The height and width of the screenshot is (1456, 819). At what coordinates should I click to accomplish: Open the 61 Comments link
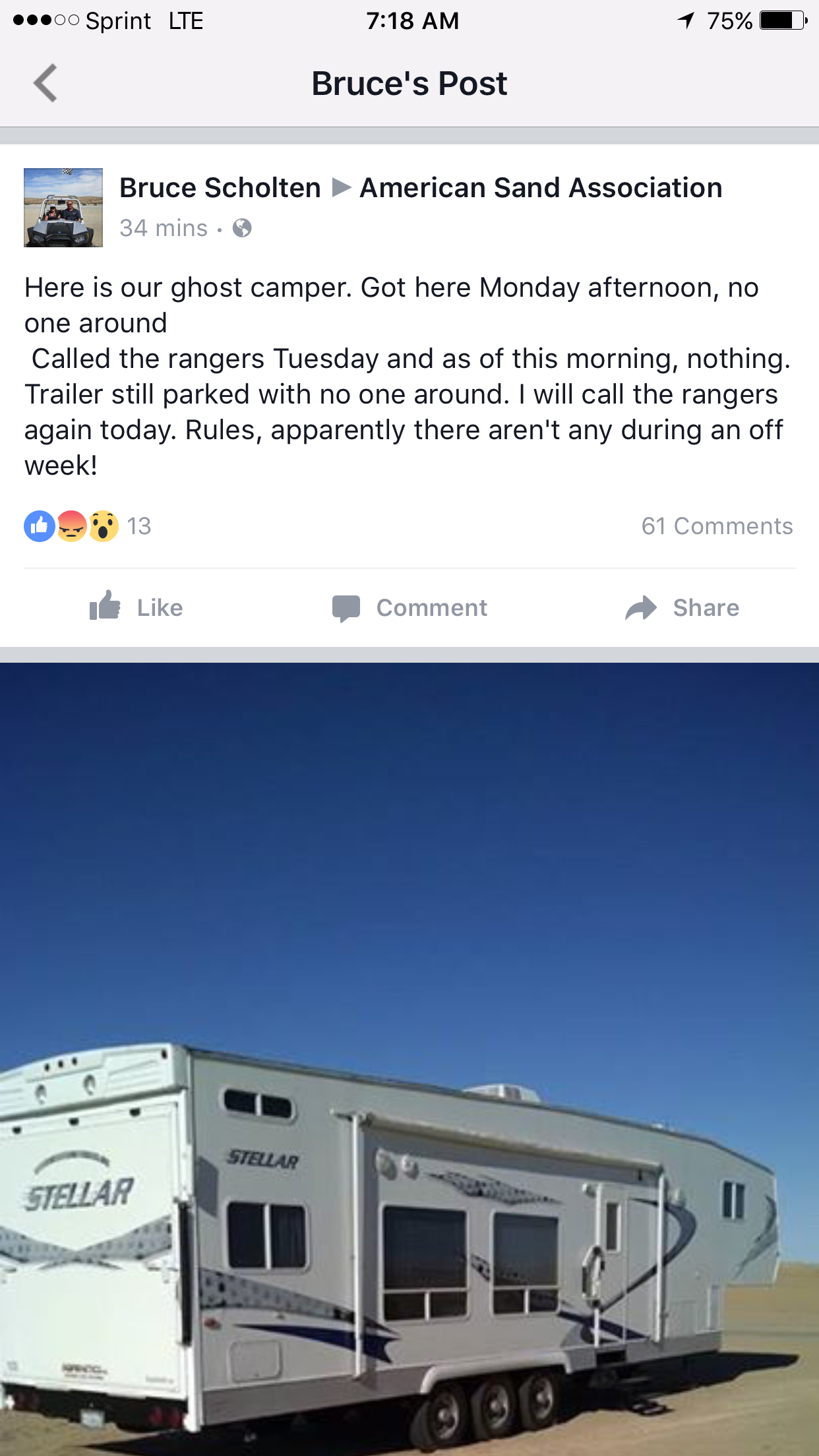tap(717, 526)
